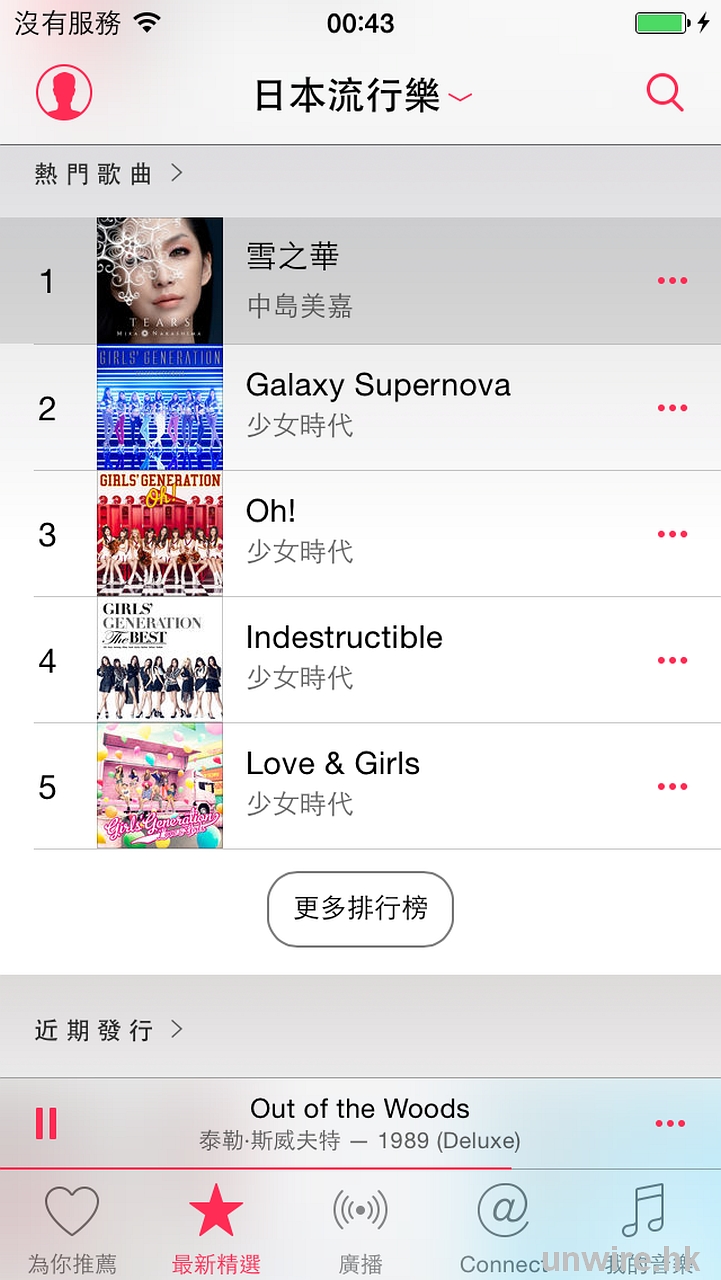This screenshot has width=721, height=1280.
Task: Open the search magnifier
Action: point(664,93)
